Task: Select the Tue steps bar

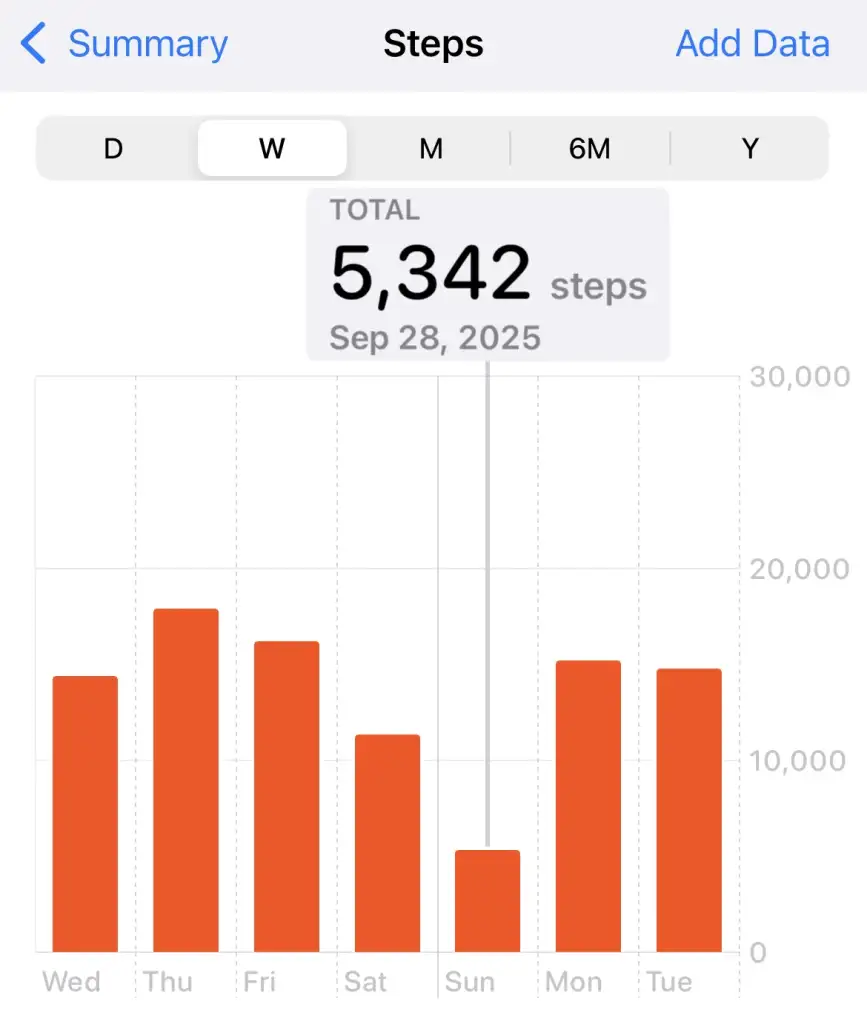Action: tap(689, 810)
